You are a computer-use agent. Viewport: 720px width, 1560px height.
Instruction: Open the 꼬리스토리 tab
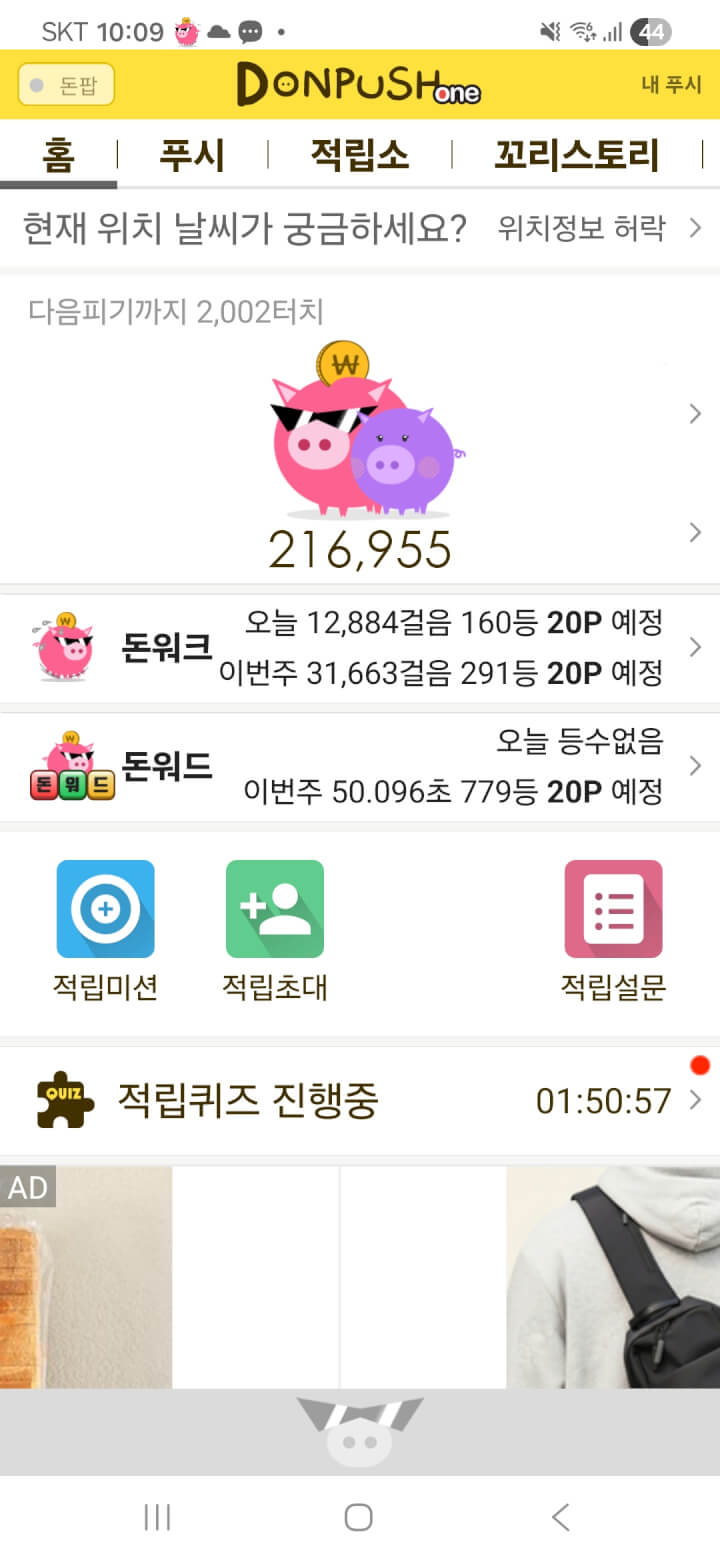tap(577, 156)
